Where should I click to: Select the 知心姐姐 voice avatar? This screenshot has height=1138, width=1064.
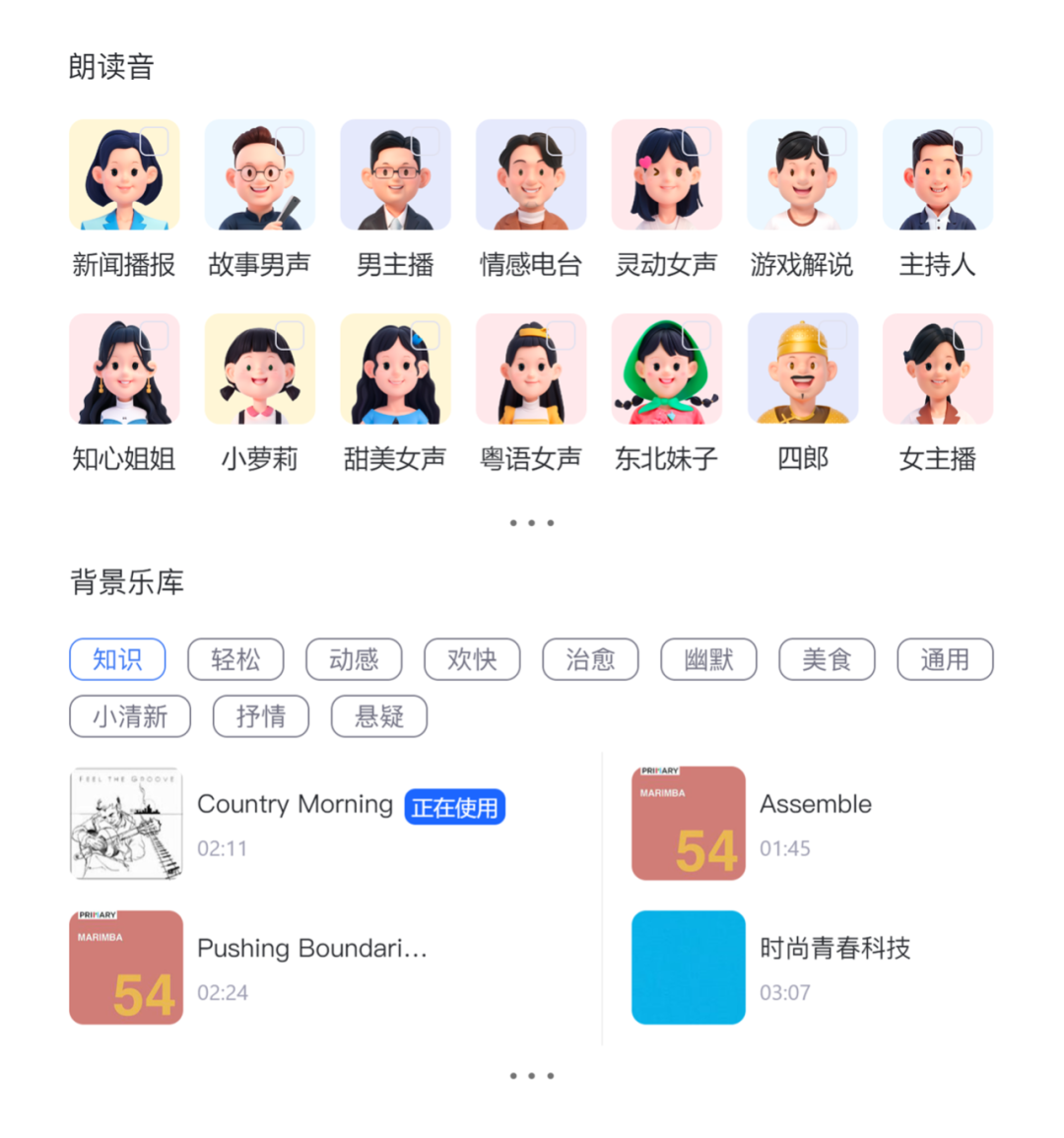pyautogui.click(x=124, y=369)
